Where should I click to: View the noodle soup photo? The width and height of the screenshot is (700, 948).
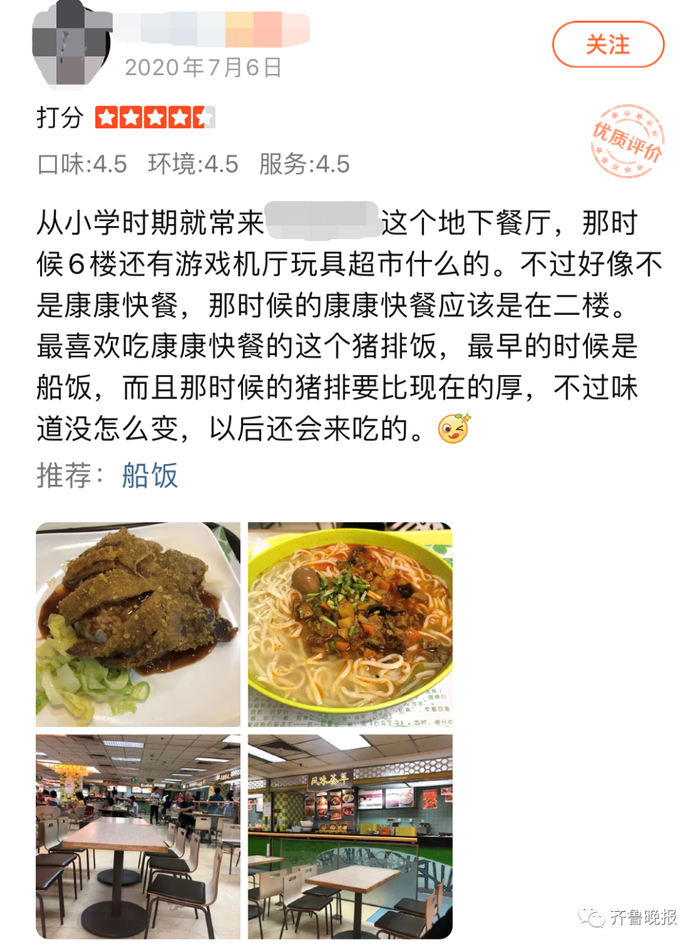[350, 625]
